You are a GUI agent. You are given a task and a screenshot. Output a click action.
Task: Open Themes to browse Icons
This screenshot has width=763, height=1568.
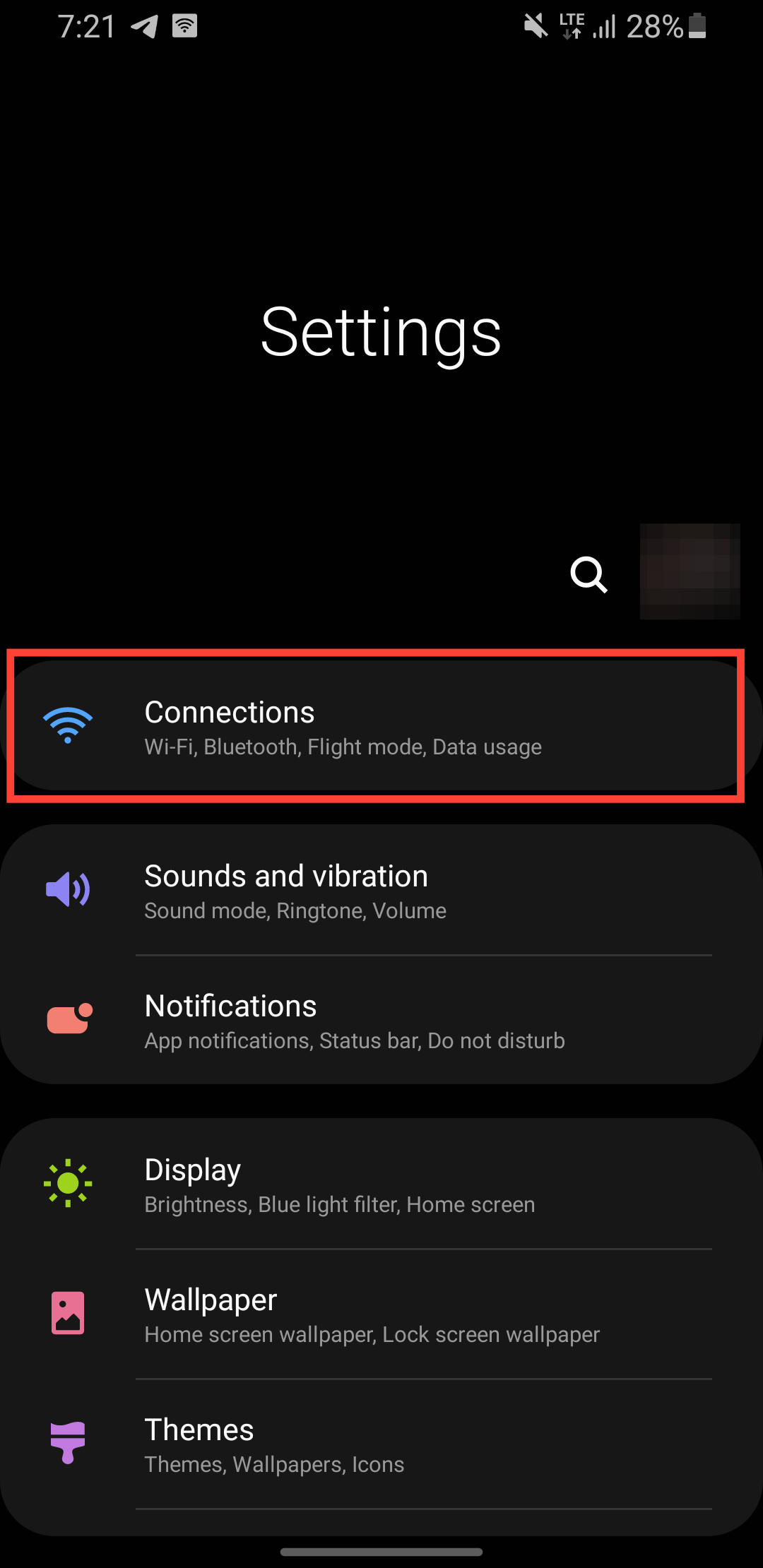(x=381, y=1444)
